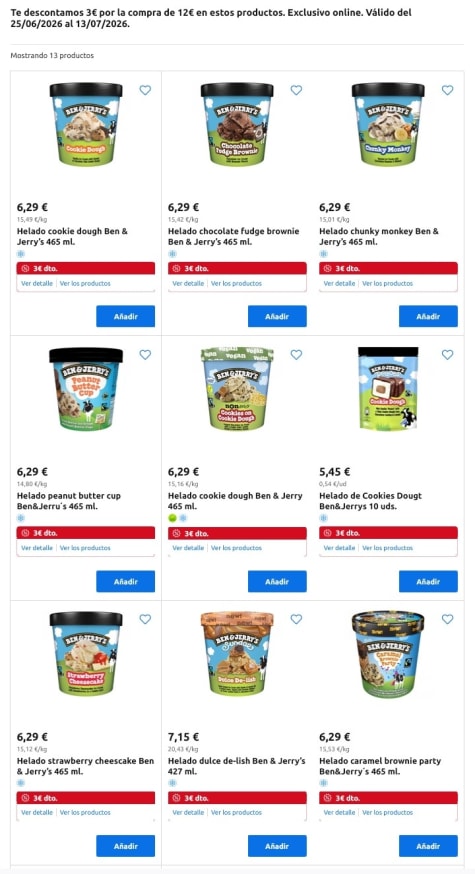This screenshot has width=475, height=874.
Task: Open the chunky monkey product image
Action: [x=388, y=124]
